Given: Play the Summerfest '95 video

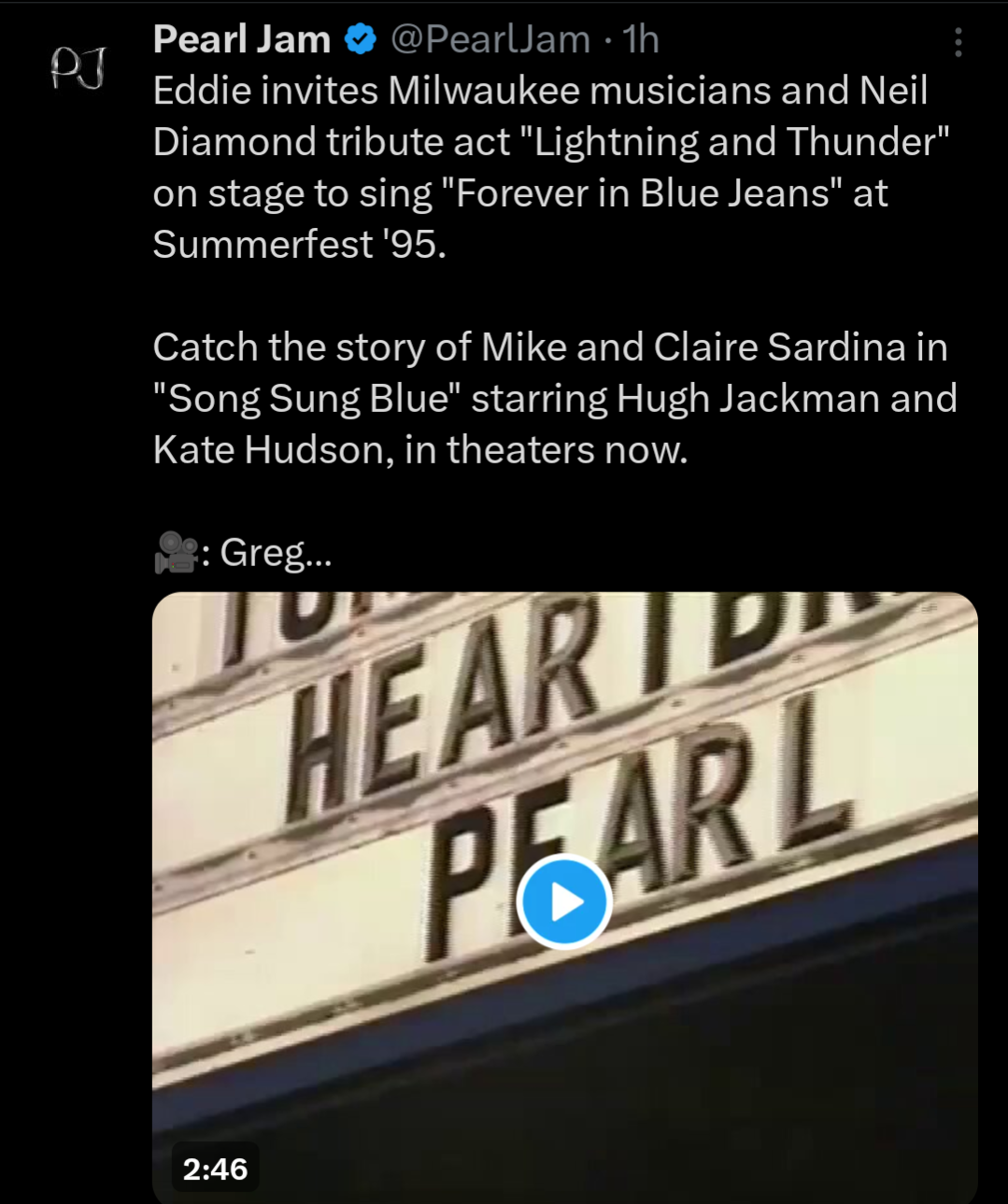Looking at the screenshot, I should [x=564, y=901].
